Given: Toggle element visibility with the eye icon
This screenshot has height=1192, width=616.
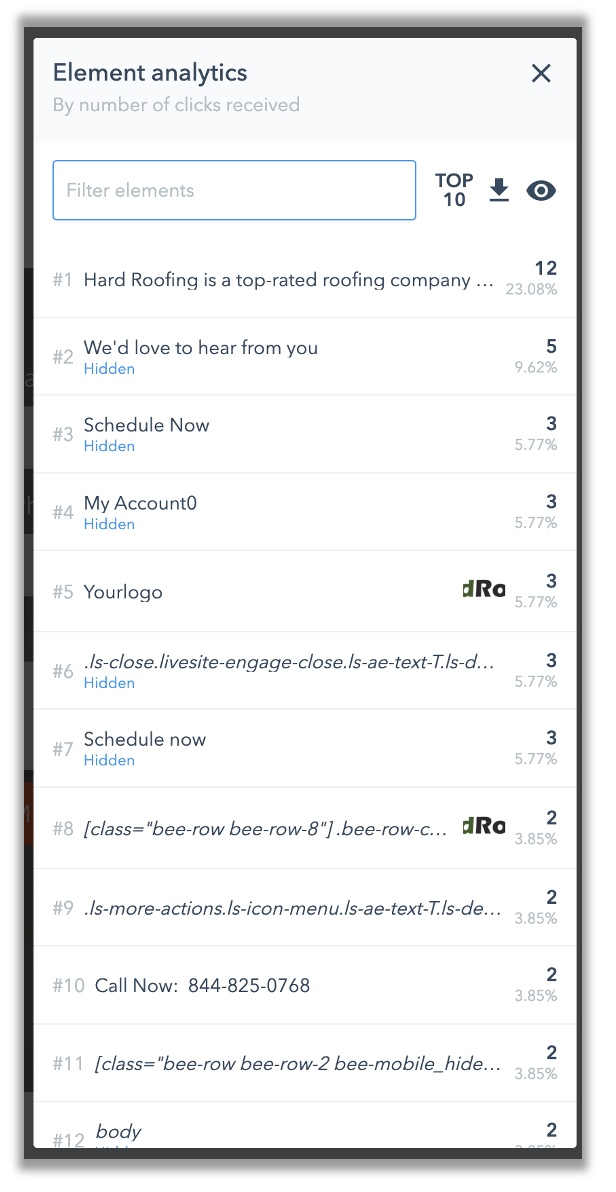Looking at the screenshot, I should click(x=541, y=190).
